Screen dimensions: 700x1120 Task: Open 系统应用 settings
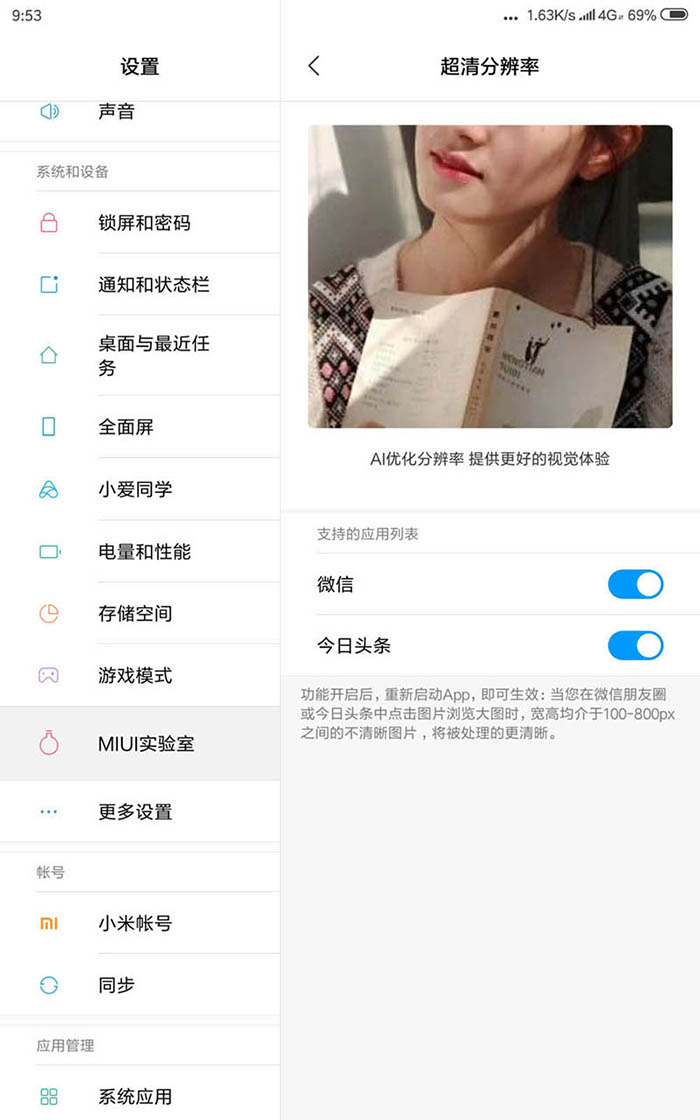tap(140, 1096)
